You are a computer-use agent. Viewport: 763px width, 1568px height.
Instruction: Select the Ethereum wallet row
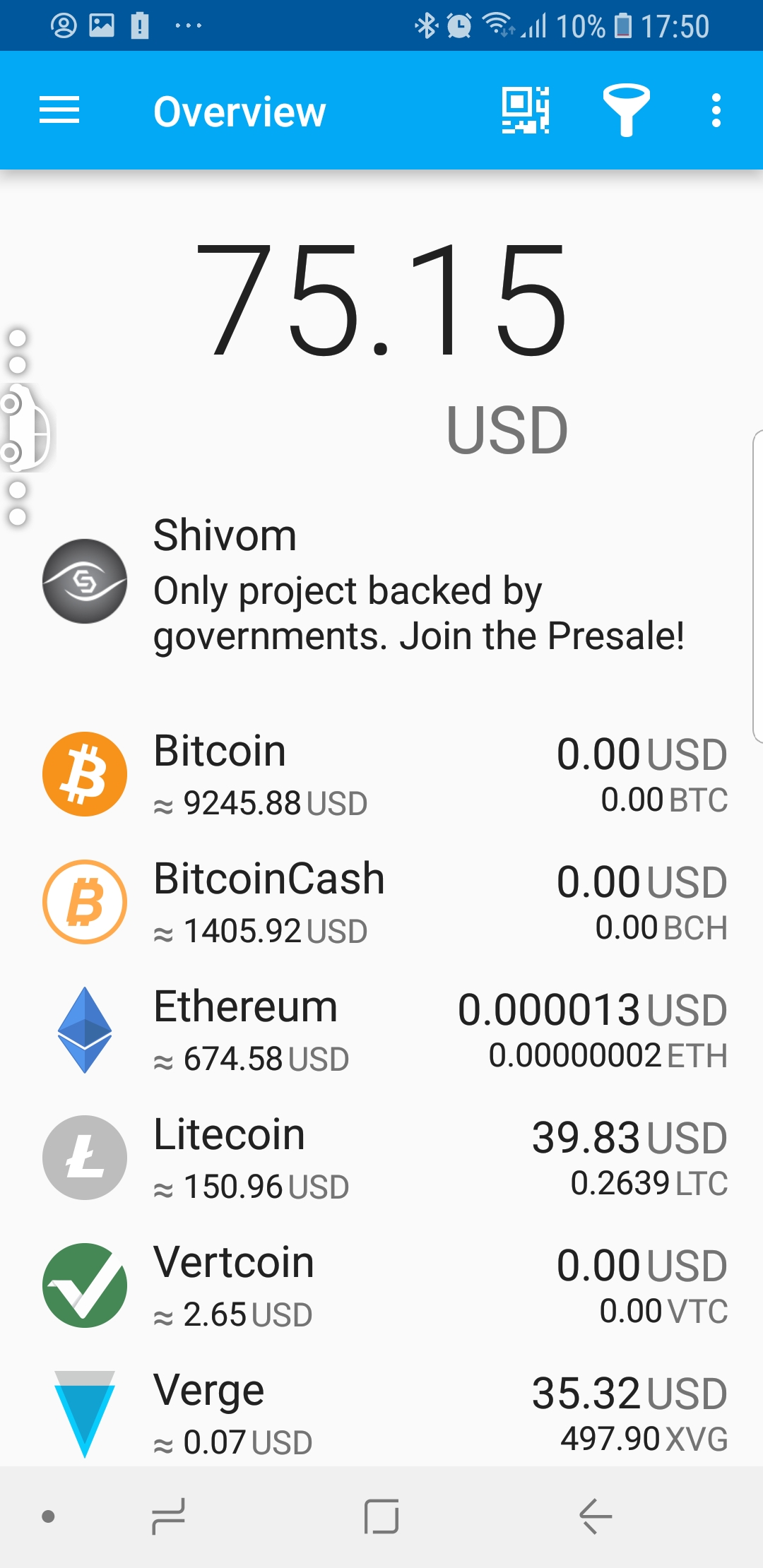point(381,1031)
